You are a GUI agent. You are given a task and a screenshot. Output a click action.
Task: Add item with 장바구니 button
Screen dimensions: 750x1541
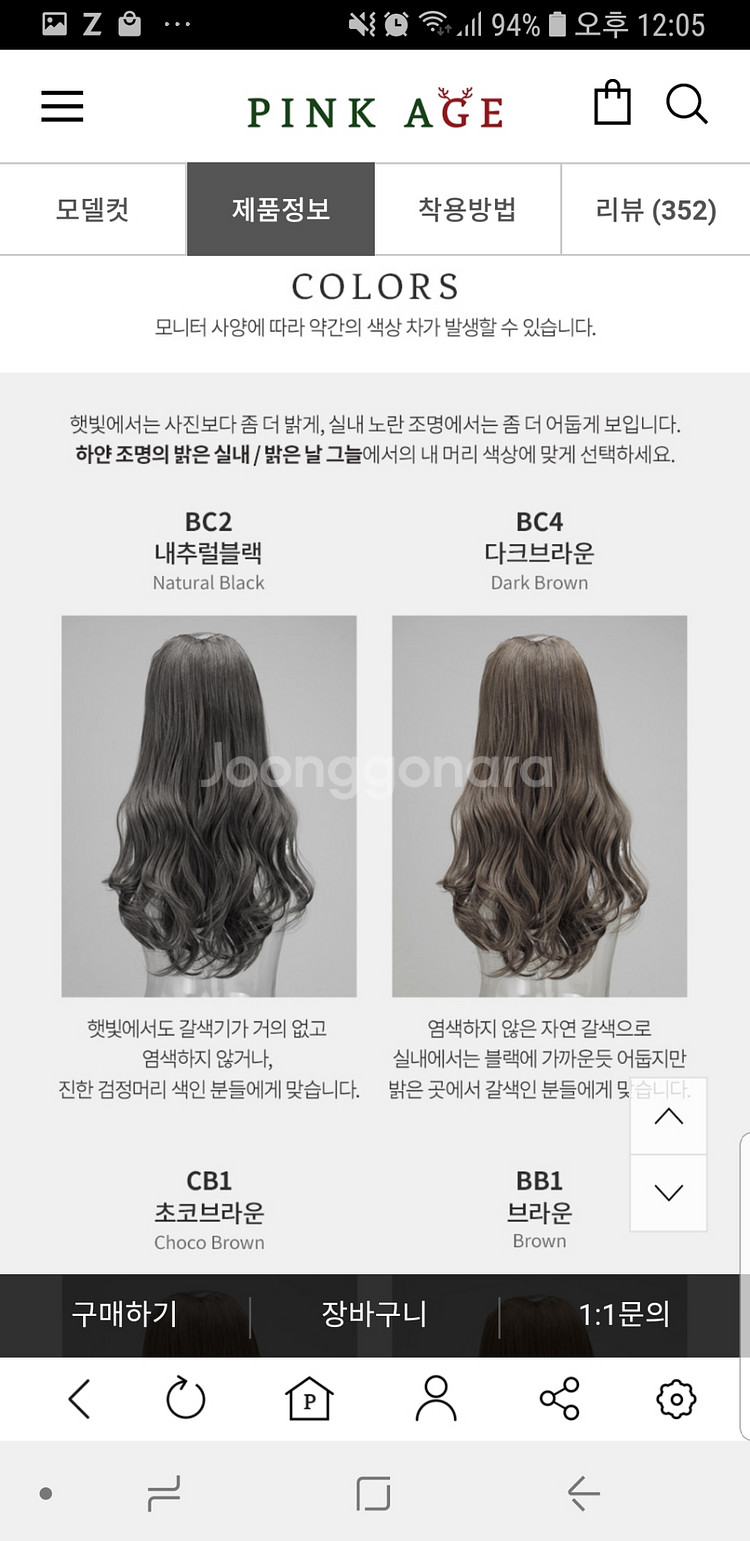pyautogui.click(x=373, y=1315)
